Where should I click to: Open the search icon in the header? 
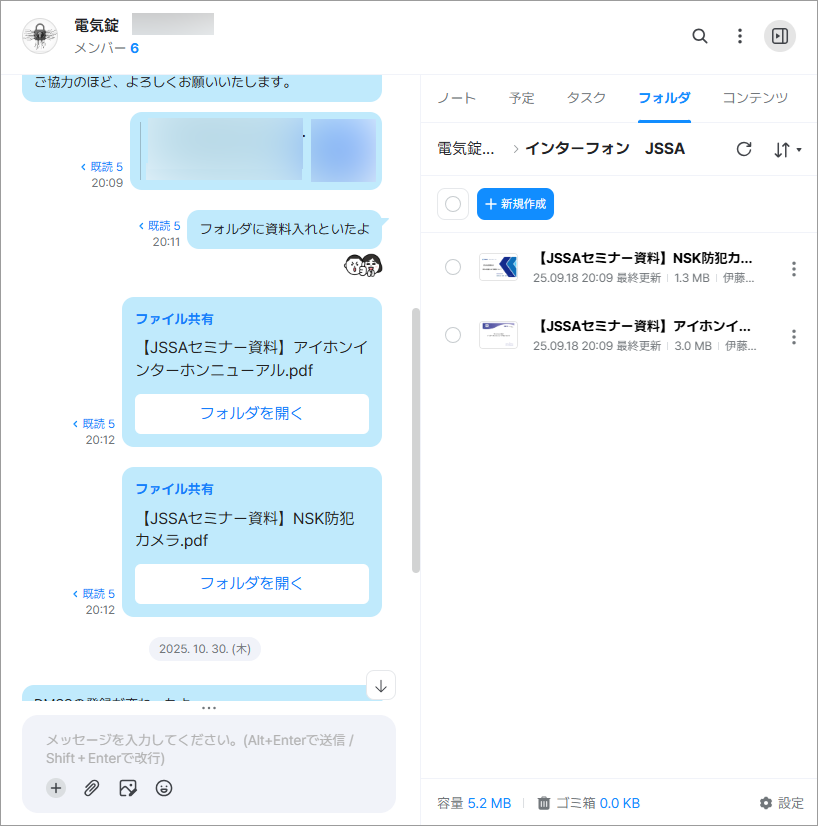click(700, 36)
